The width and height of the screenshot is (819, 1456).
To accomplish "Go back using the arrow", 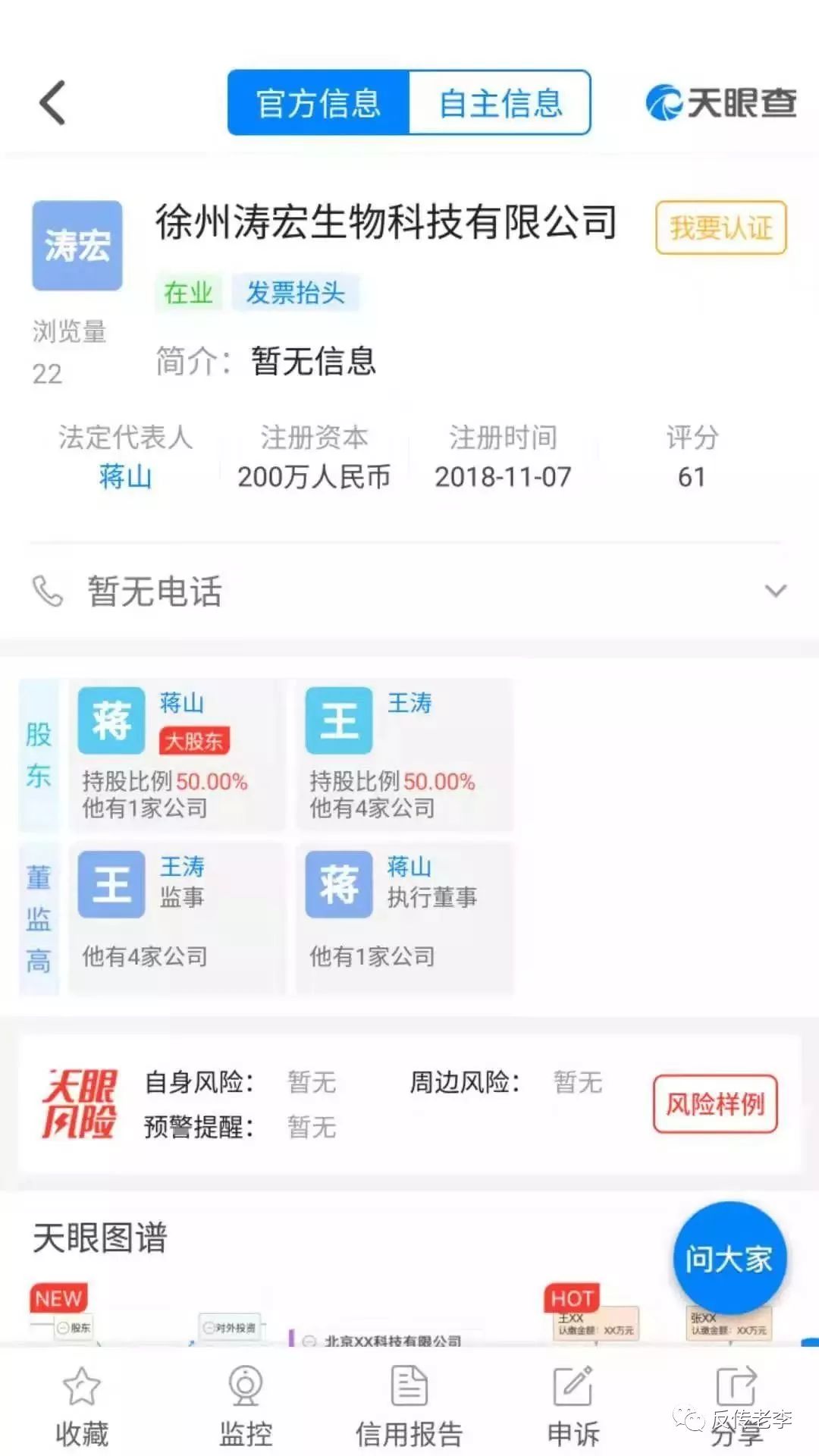I will [x=52, y=102].
